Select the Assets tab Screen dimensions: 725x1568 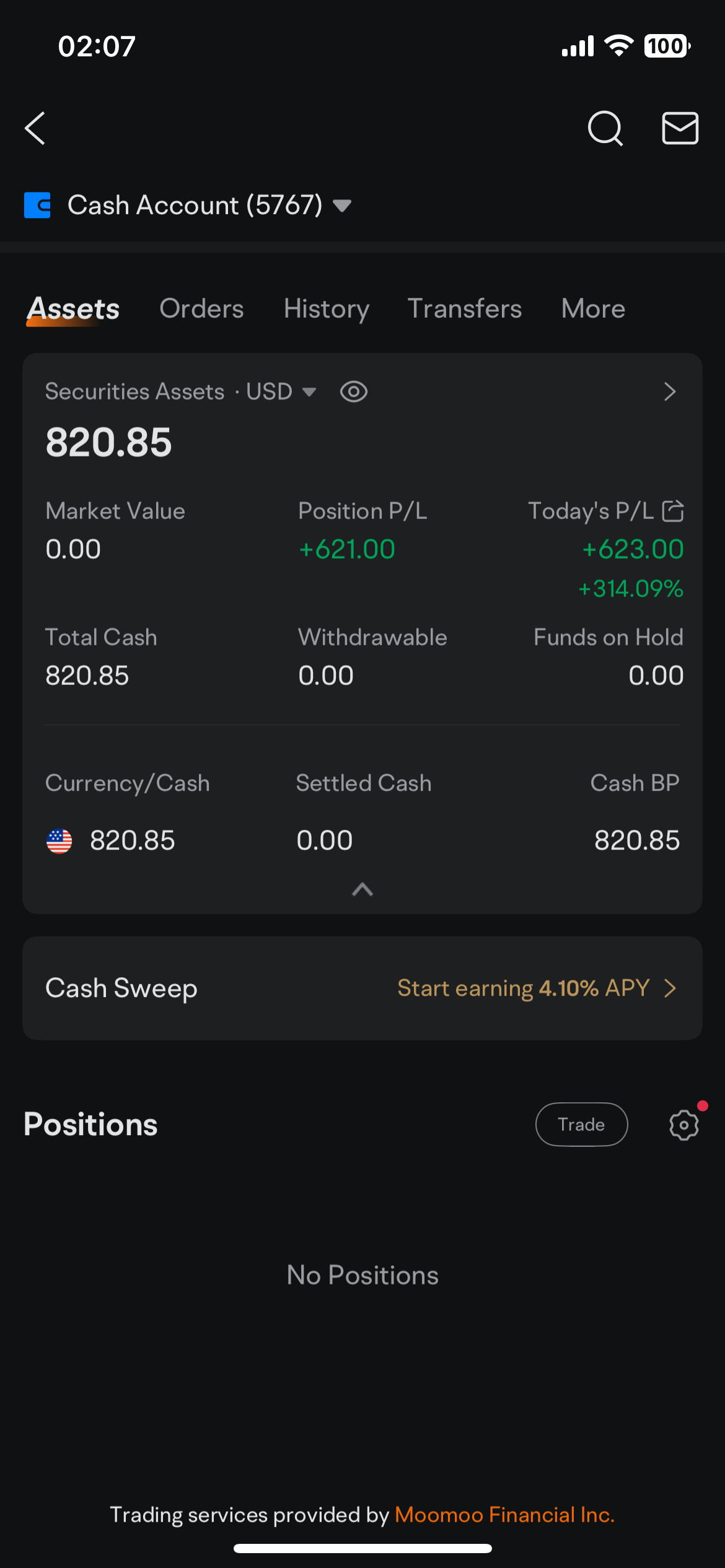tap(74, 308)
